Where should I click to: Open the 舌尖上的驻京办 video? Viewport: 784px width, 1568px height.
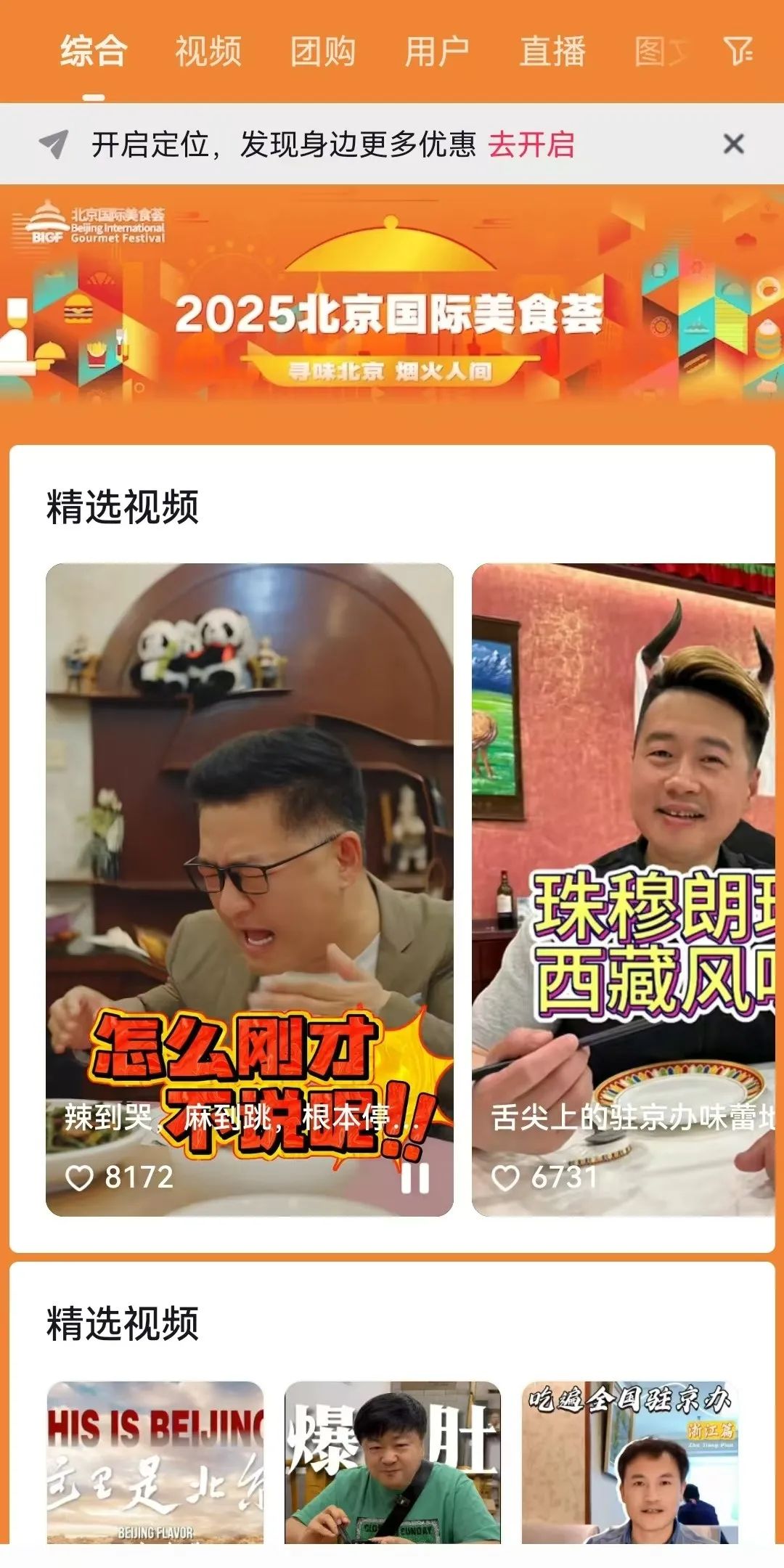[x=624, y=835]
